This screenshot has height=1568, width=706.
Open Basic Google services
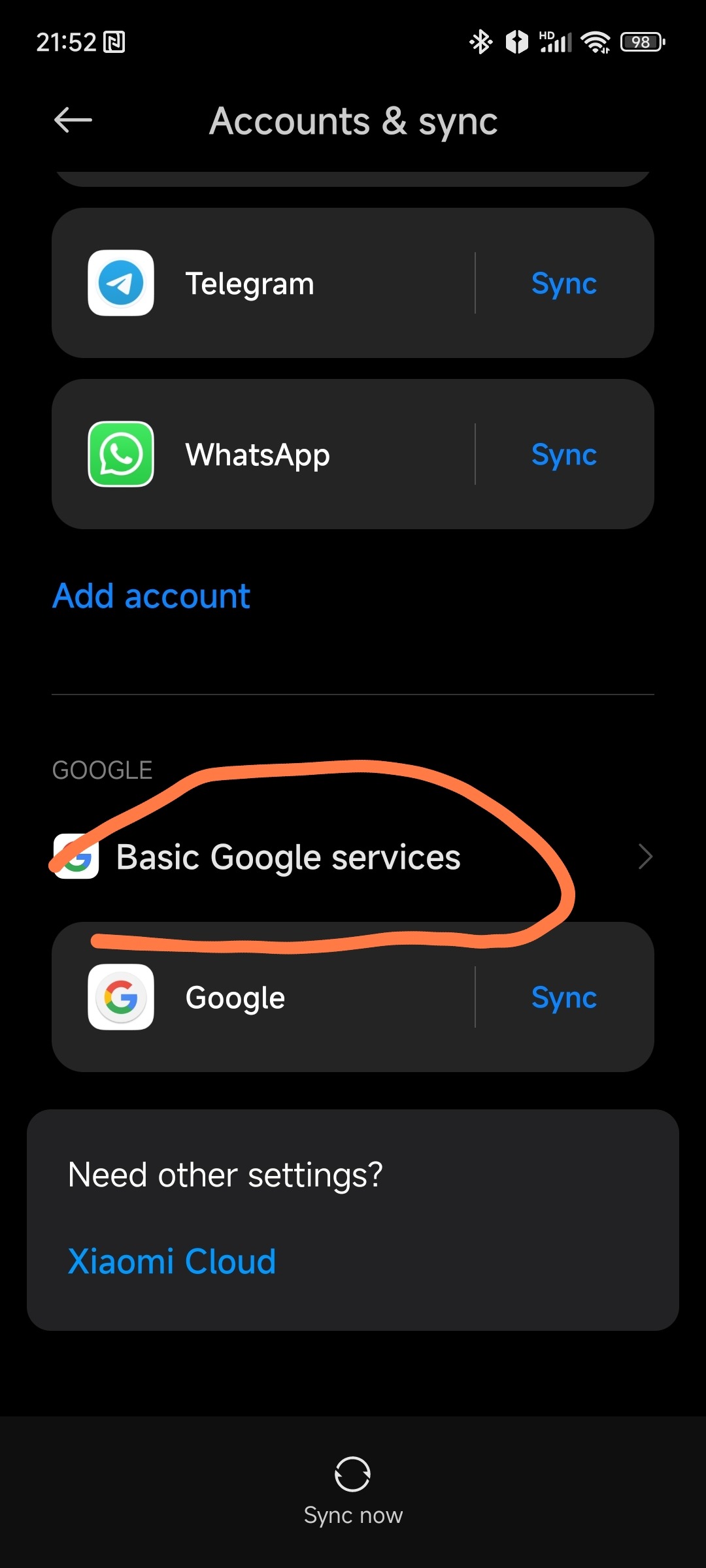pyautogui.click(x=353, y=857)
